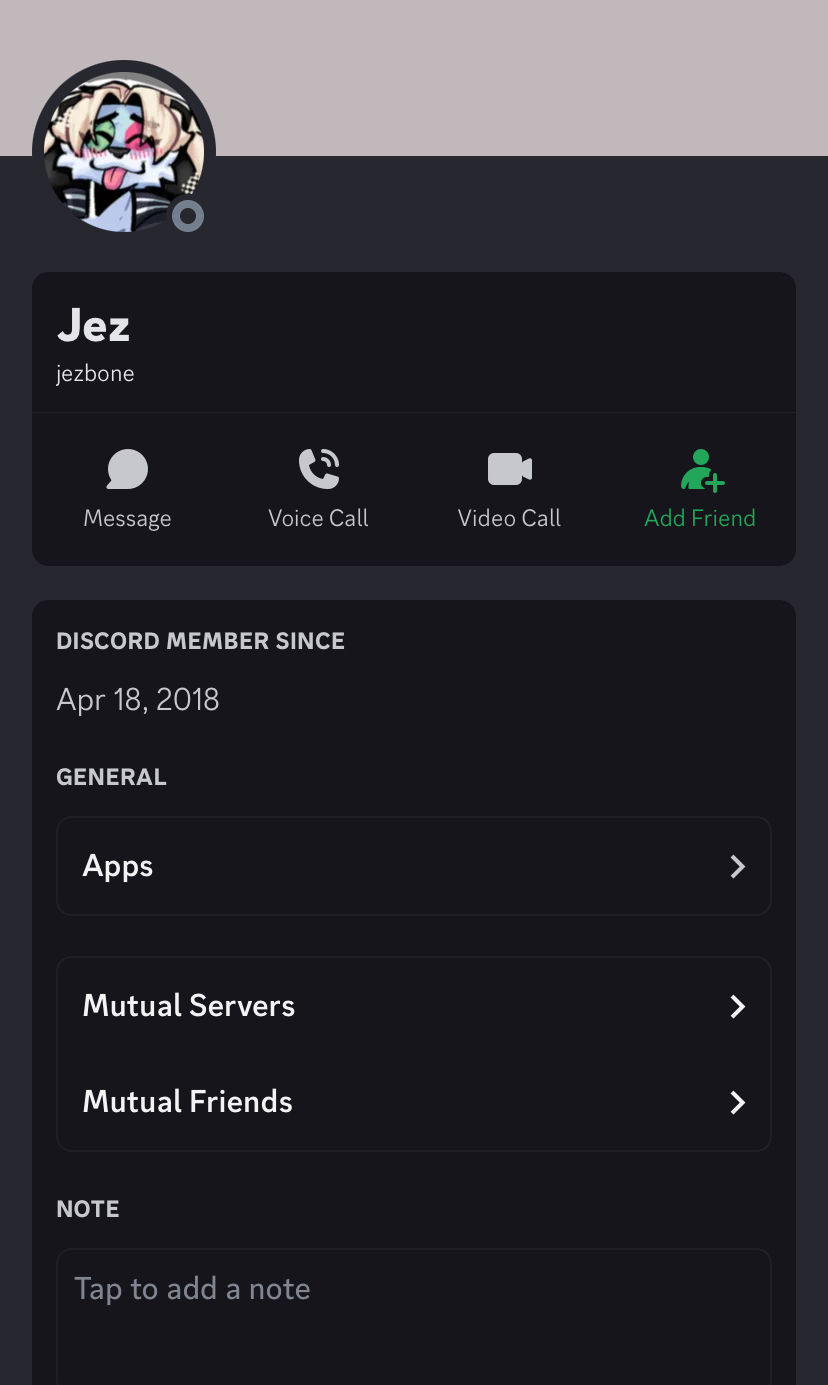The image size is (828, 1385).
Task: Add Jez as a friend
Action: pyautogui.click(x=700, y=489)
